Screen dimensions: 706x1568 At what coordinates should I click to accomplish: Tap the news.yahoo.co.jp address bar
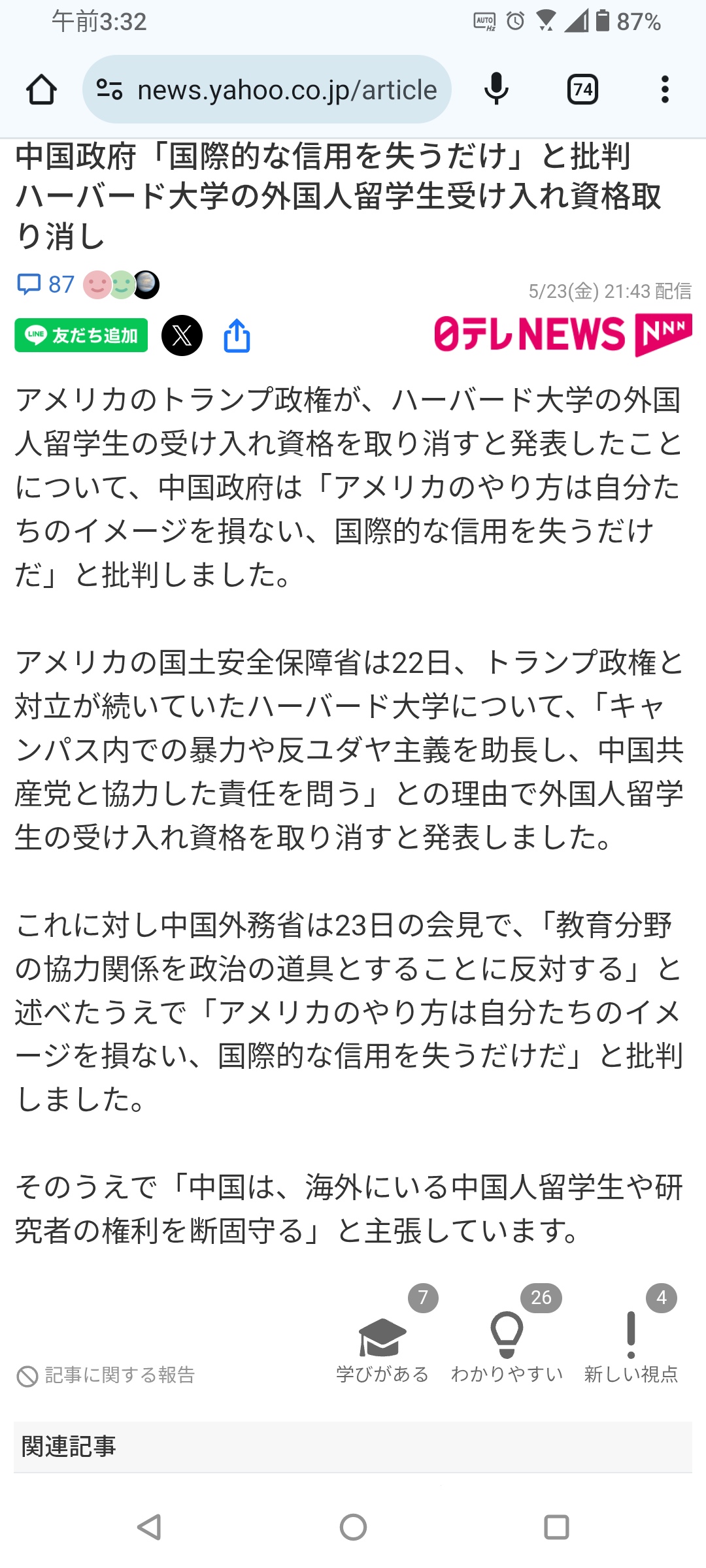pyautogui.click(x=267, y=90)
